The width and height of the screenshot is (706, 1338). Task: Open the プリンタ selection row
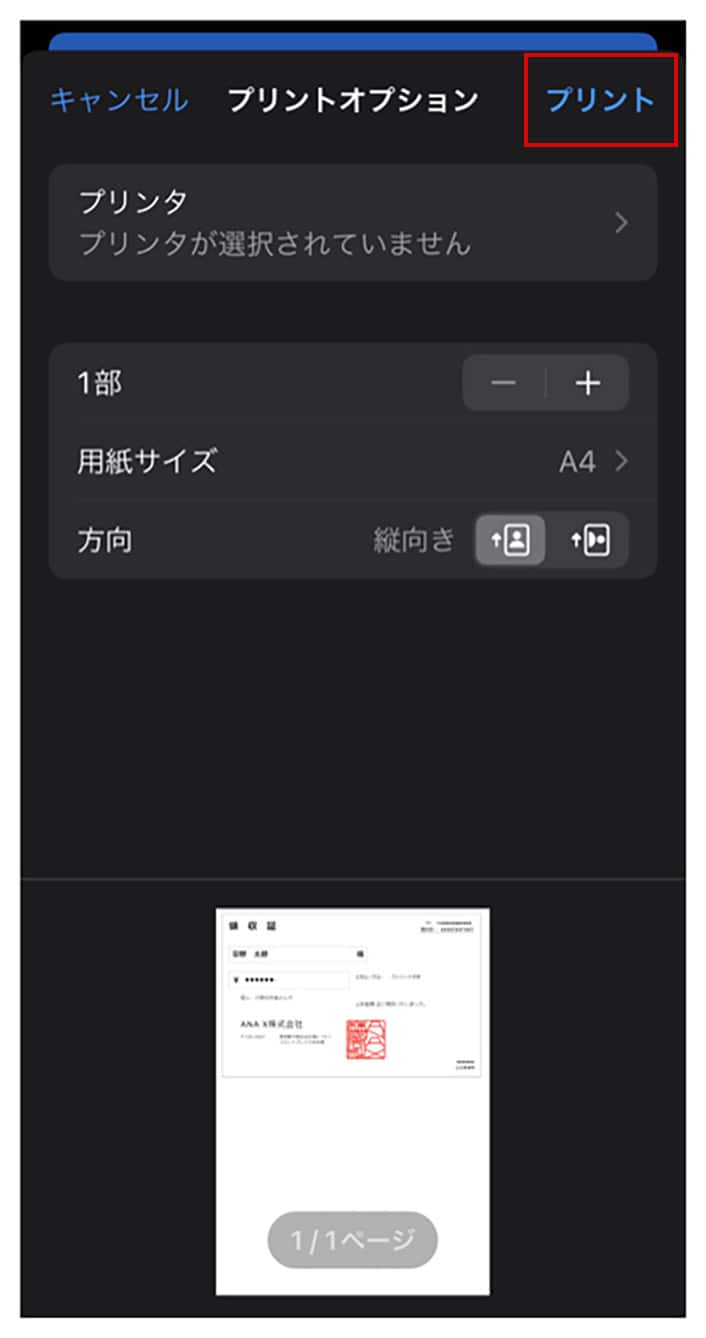tap(353, 222)
